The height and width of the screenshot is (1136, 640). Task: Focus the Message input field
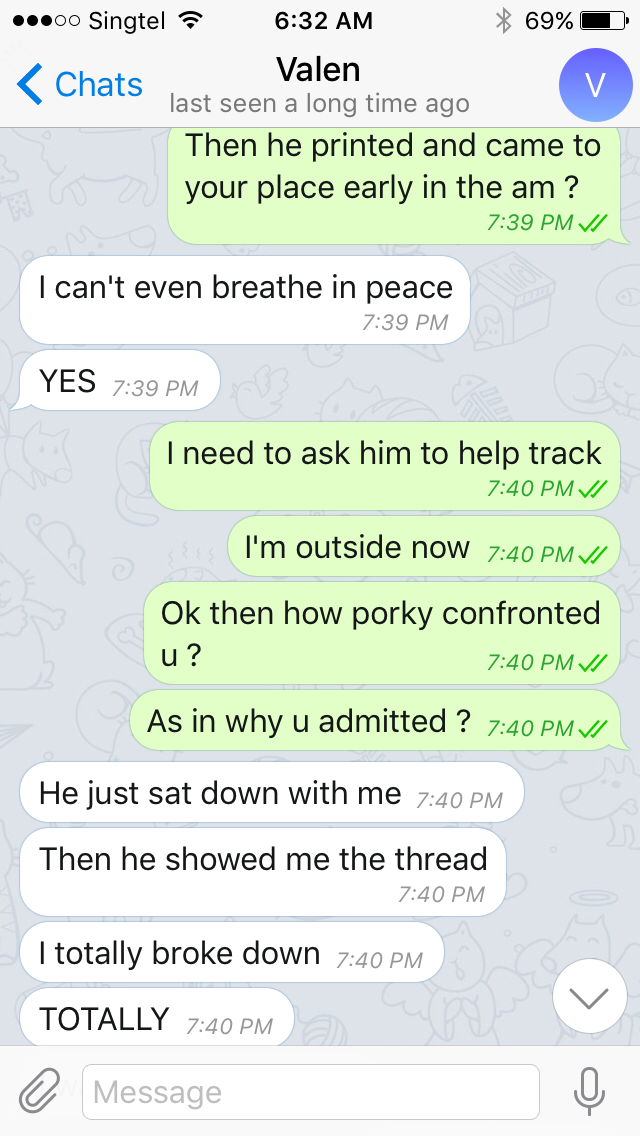click(x=311, y=1092)
